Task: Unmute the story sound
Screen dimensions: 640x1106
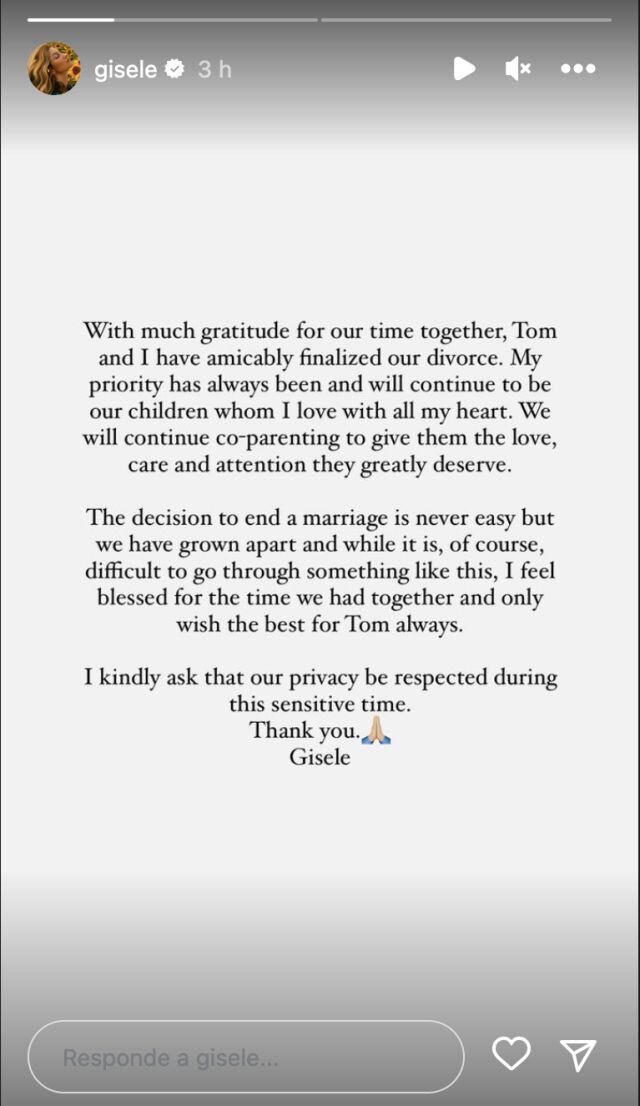Action: click(x=518, y=68)
